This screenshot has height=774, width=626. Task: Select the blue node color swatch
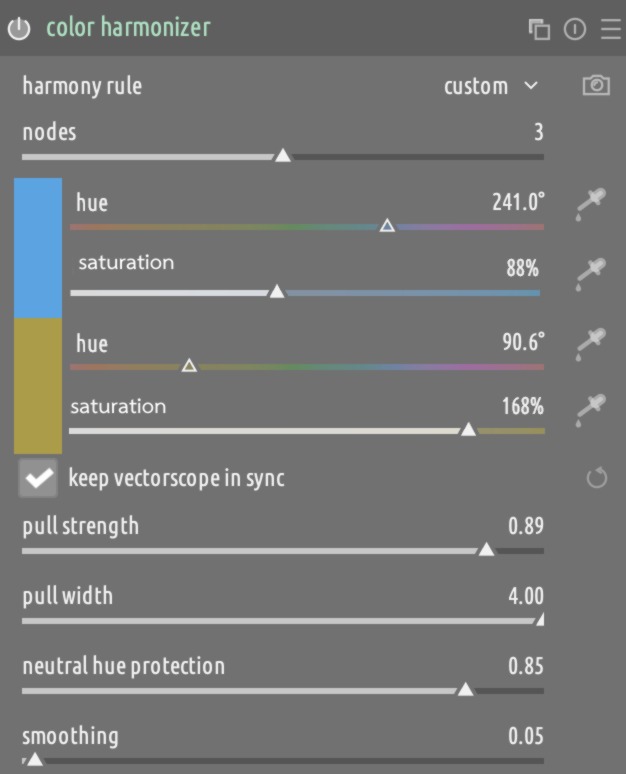[x=38, y=248]
